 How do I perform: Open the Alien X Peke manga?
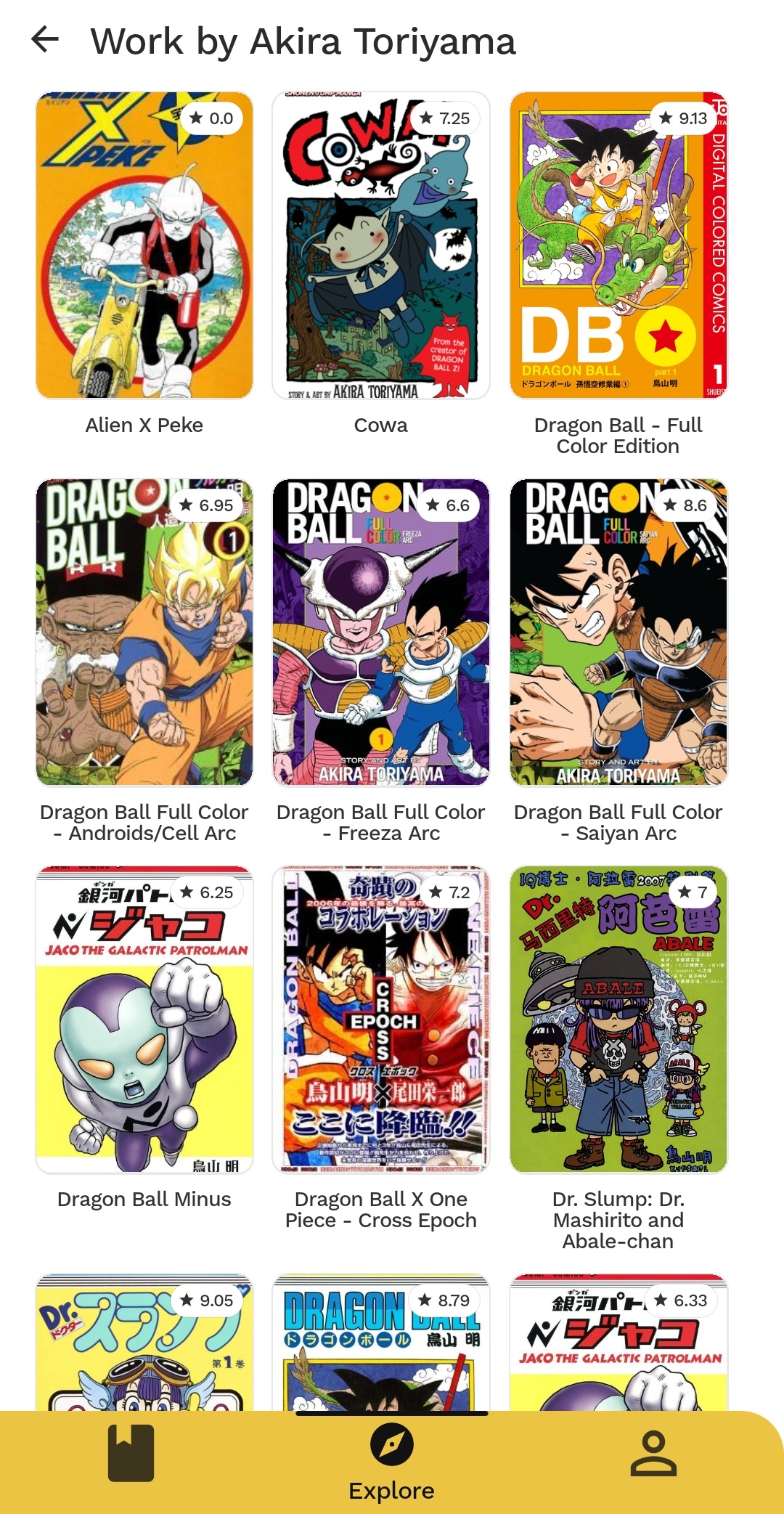pos(144,245)
